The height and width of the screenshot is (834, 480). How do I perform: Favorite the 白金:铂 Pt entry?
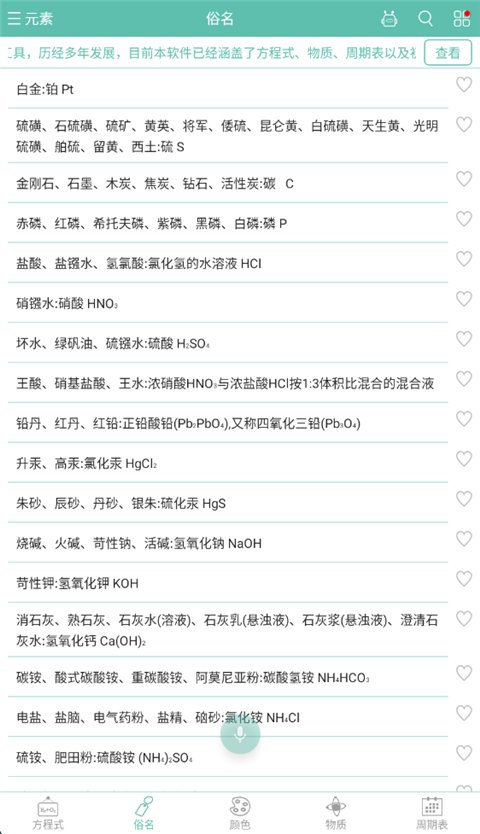click(464, 84)
